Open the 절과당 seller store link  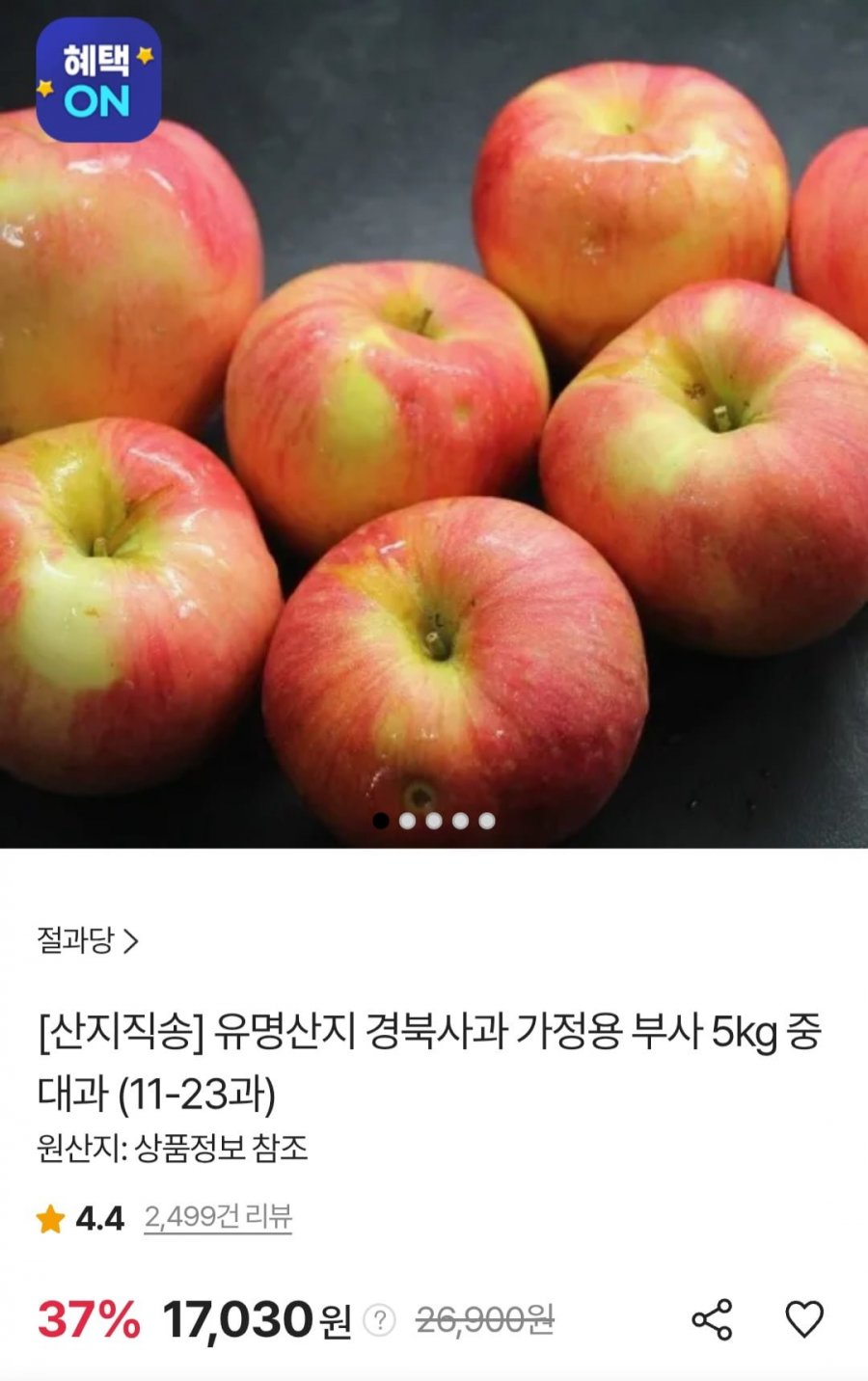tap(88, 940)
